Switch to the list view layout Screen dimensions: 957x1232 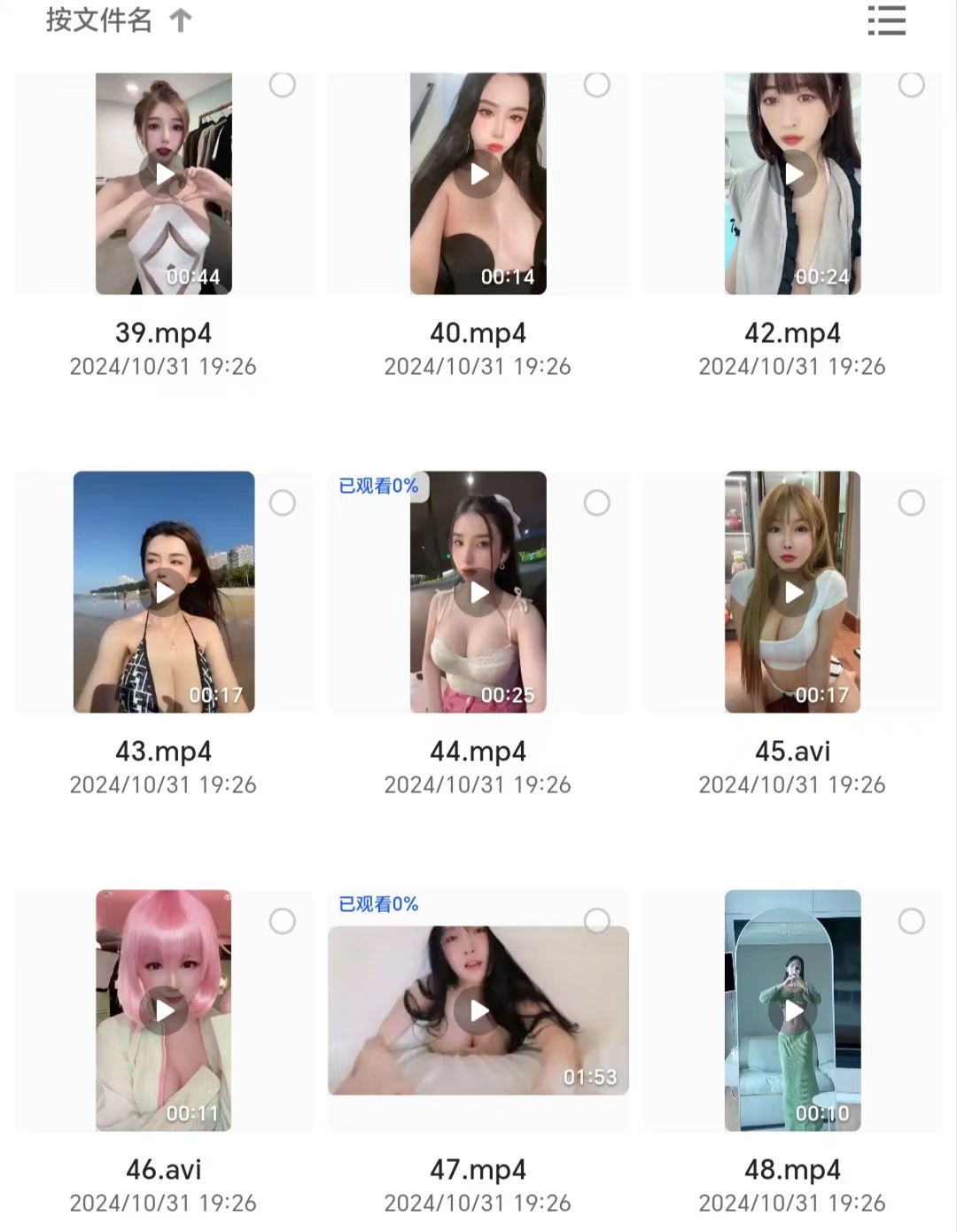click(x=886, y=19)
